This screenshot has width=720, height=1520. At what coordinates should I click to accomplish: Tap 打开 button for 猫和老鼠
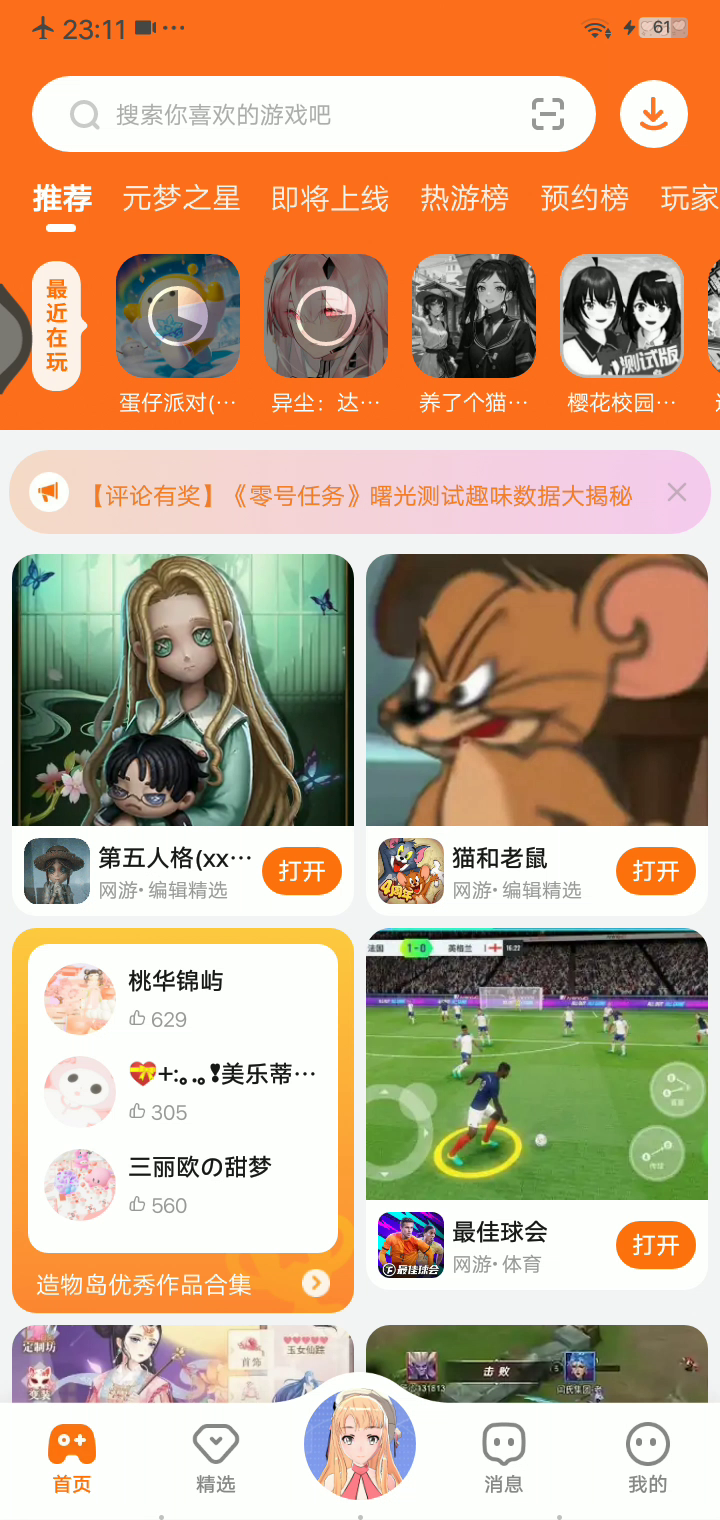656,871
